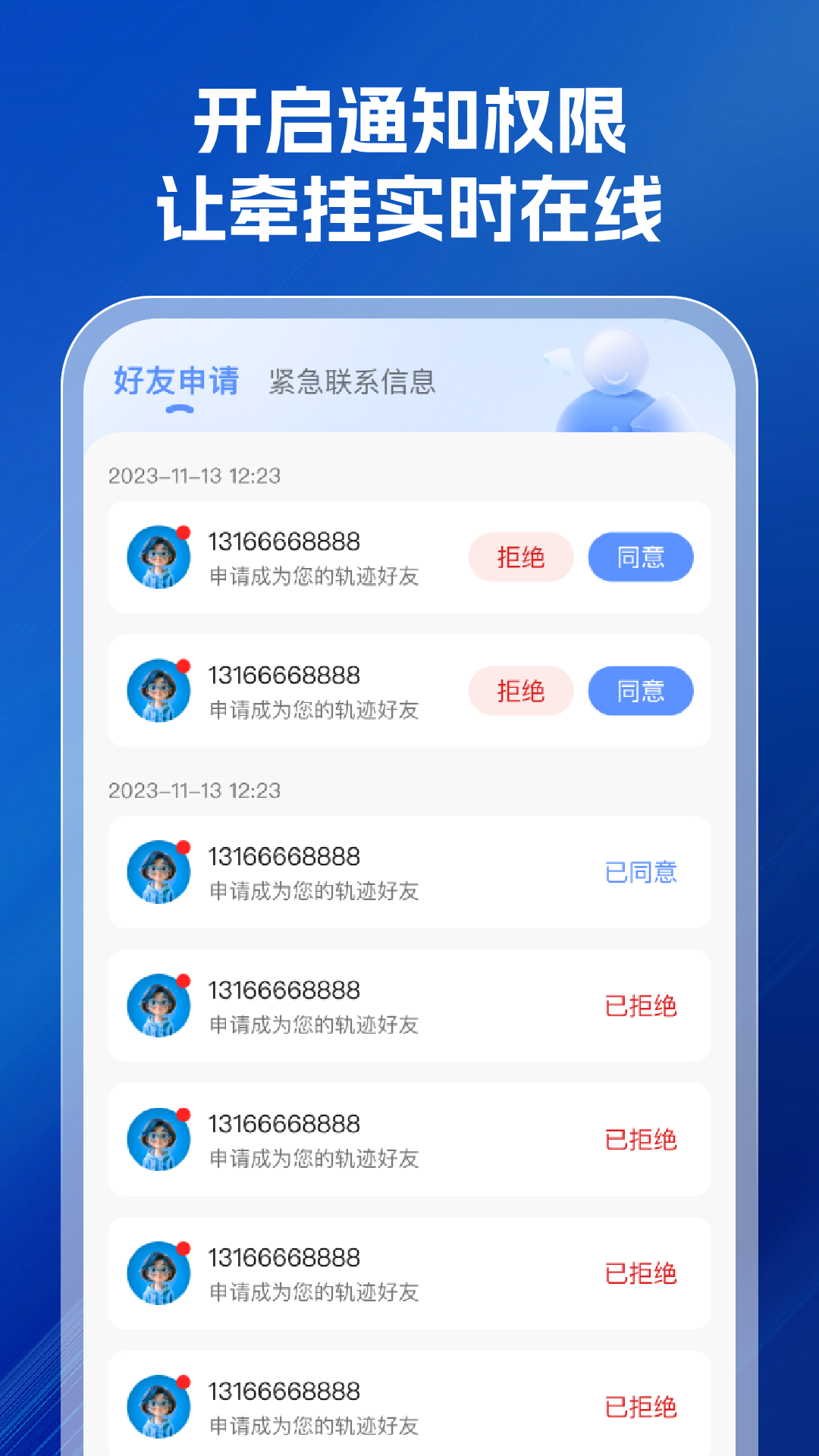Tap the red notification dot on the first avatar

(x=182, y=531)
